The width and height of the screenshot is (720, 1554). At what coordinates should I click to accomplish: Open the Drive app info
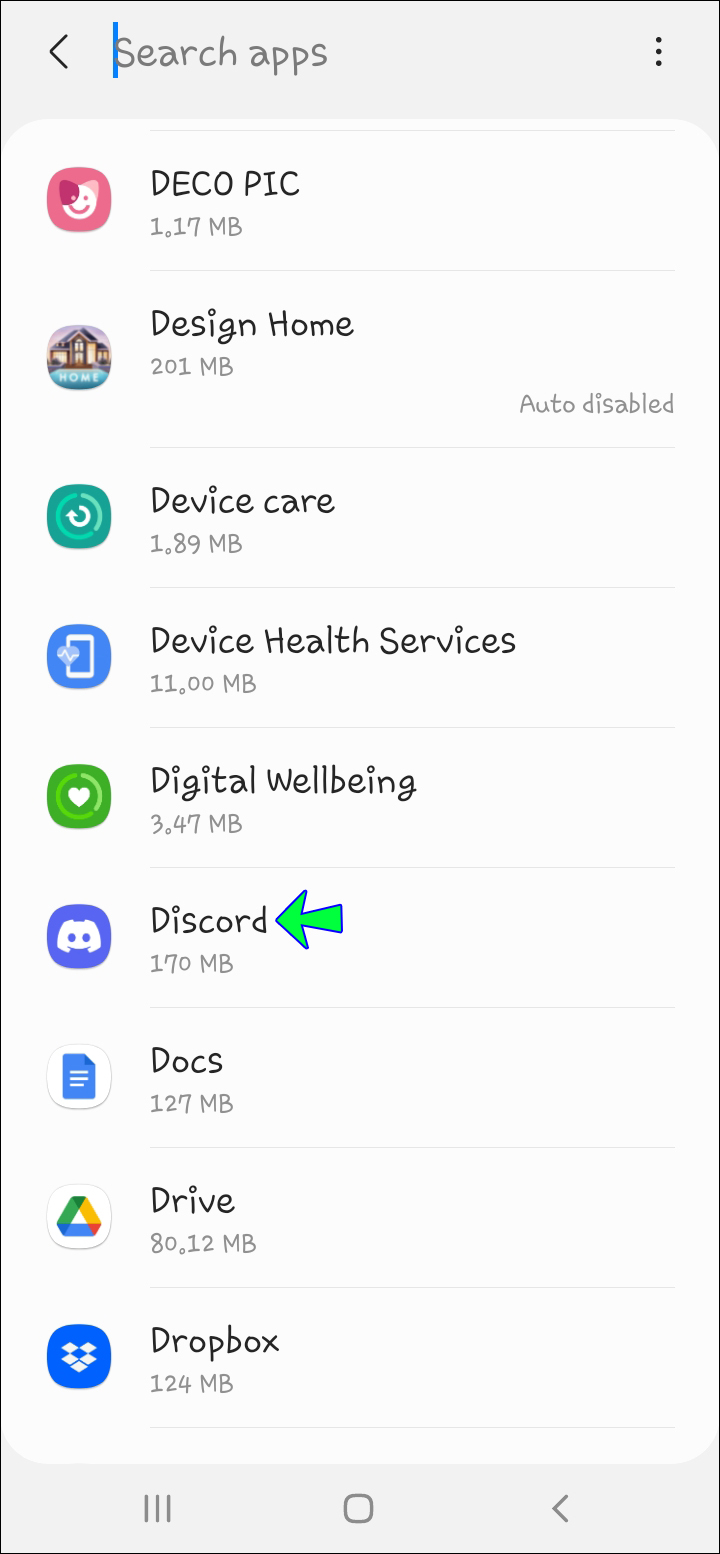[x=360, y=1217]
